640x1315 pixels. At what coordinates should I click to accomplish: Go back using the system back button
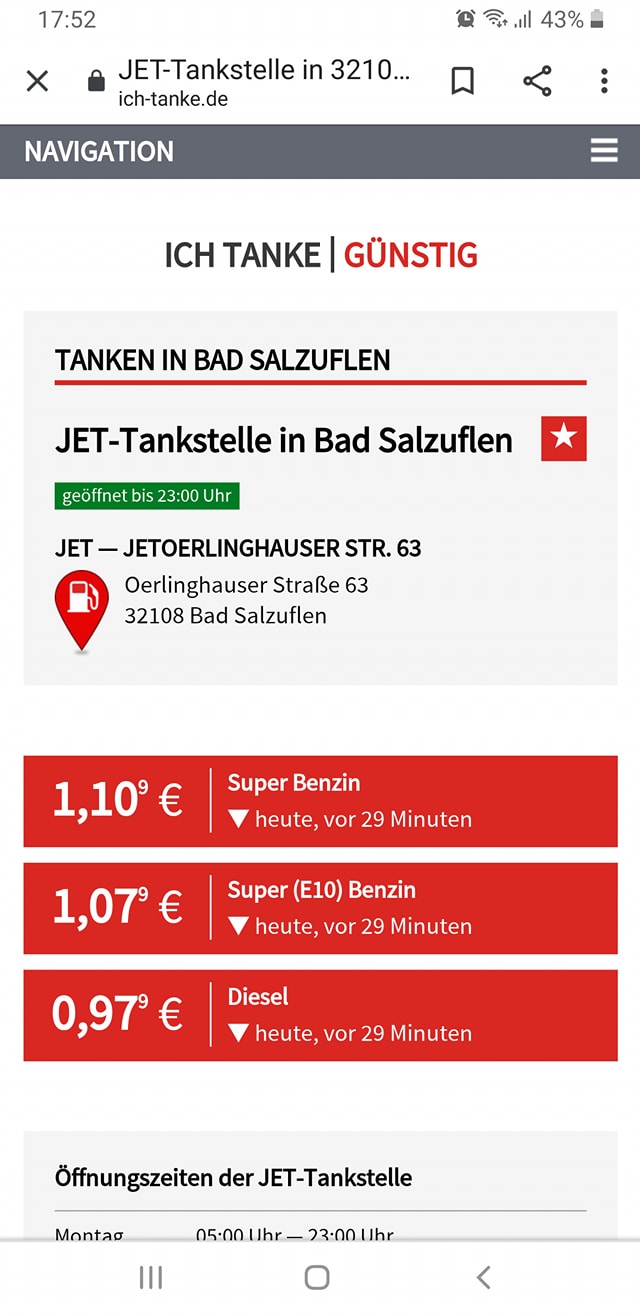[x=484, y=1277]
